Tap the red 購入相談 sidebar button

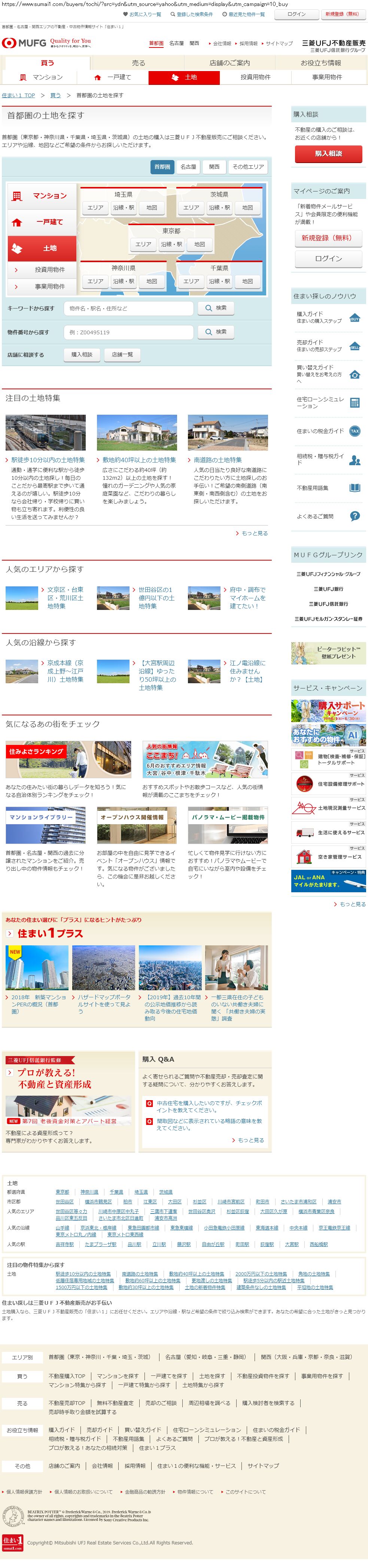[x=328, y=153]
